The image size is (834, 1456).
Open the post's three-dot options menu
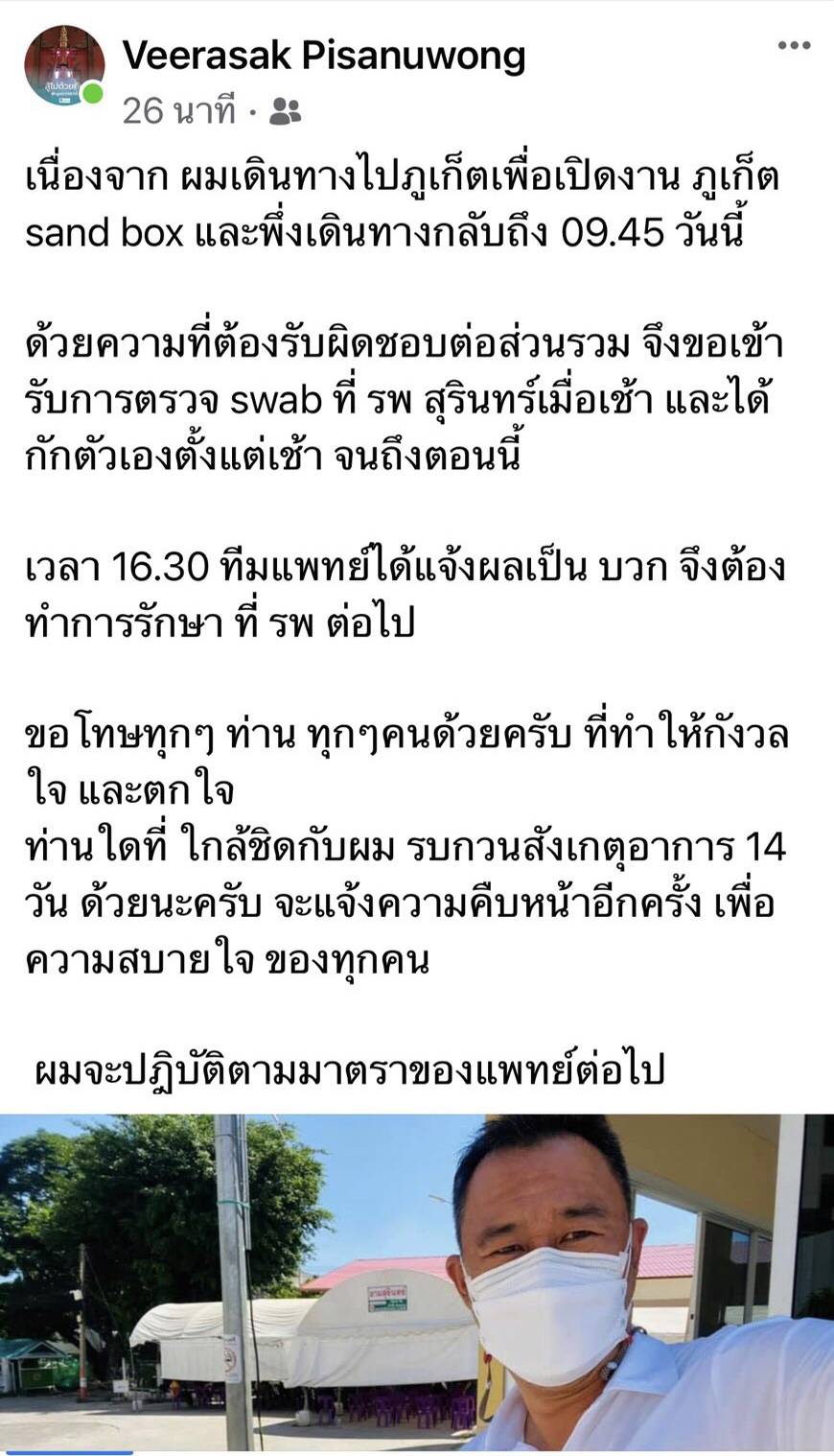click(794, 46)
